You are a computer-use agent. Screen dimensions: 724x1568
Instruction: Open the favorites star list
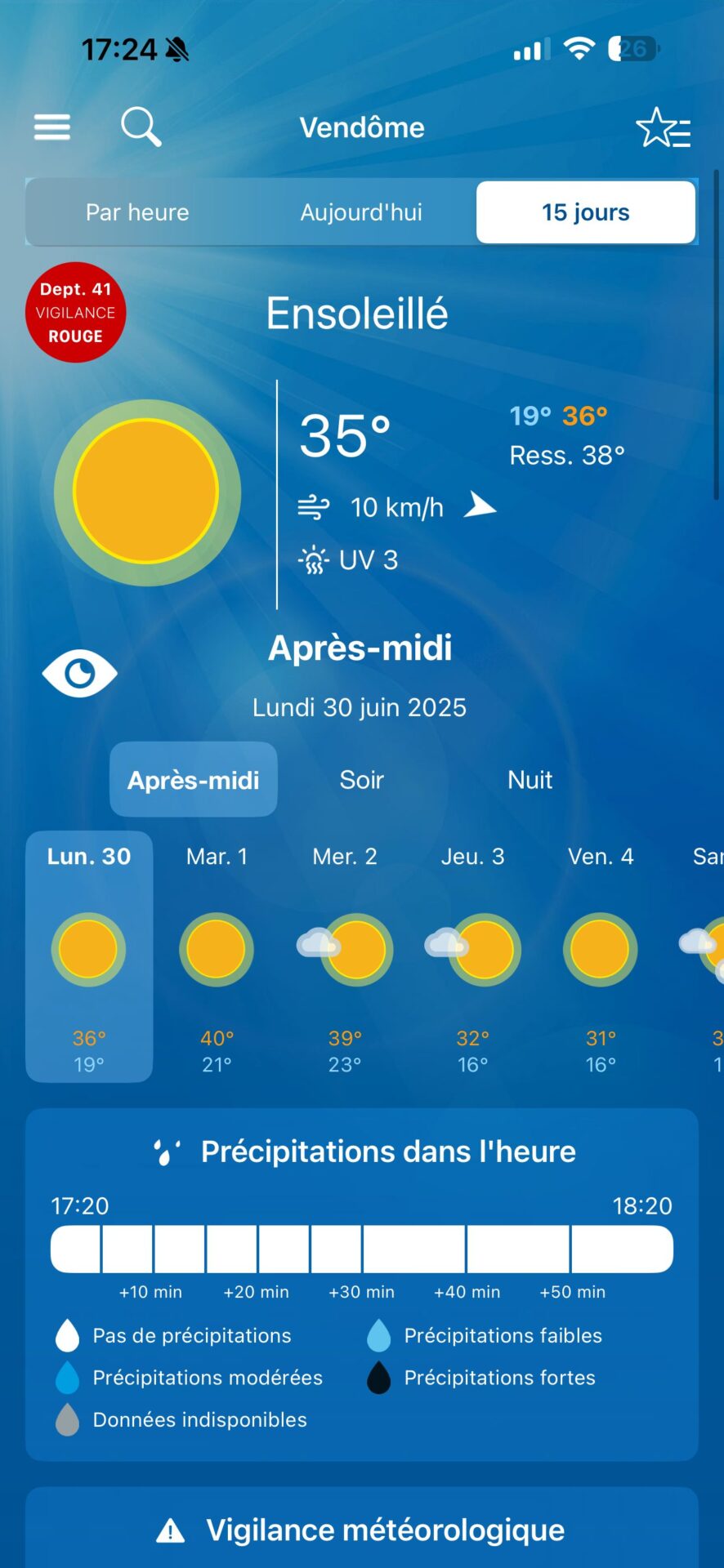pos(663,128)
